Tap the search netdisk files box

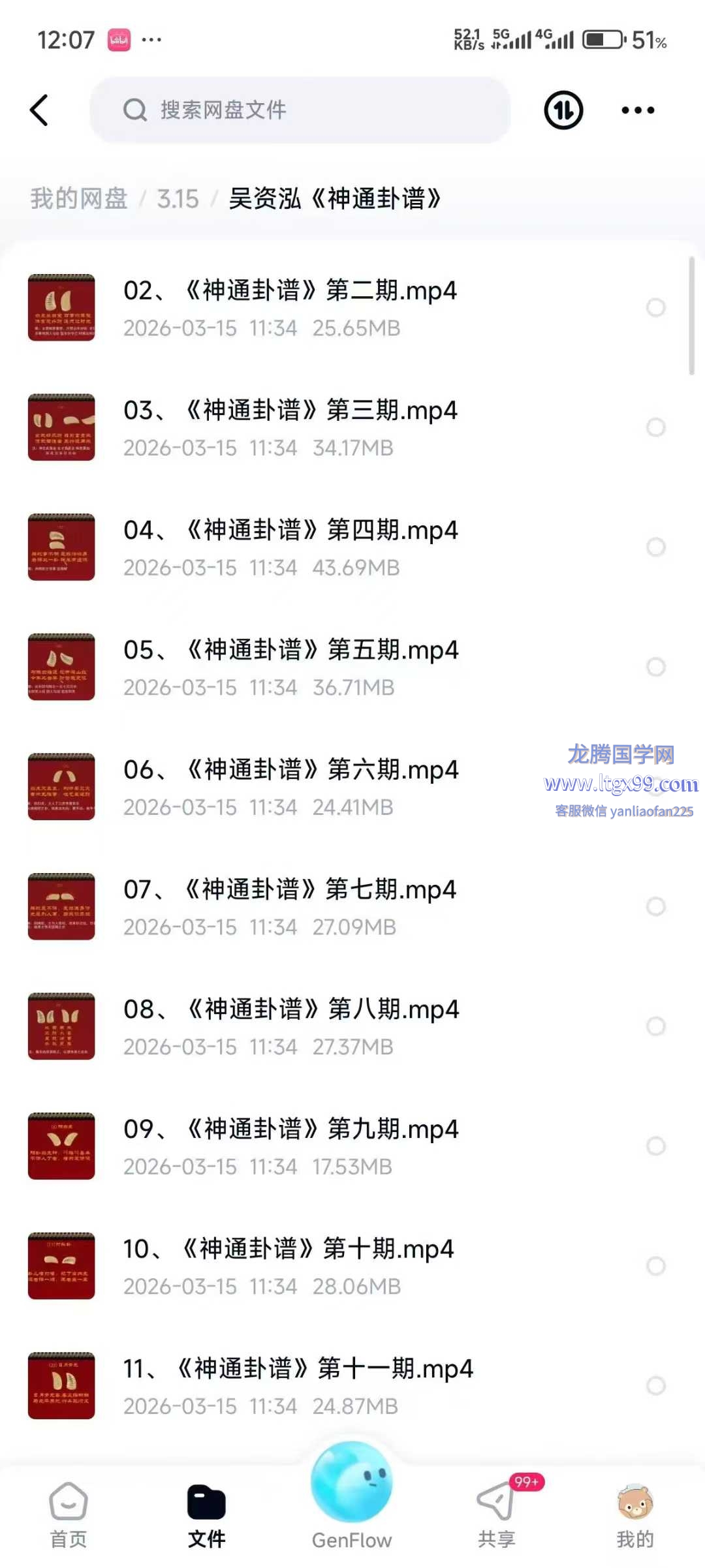[x=300, y=110]
